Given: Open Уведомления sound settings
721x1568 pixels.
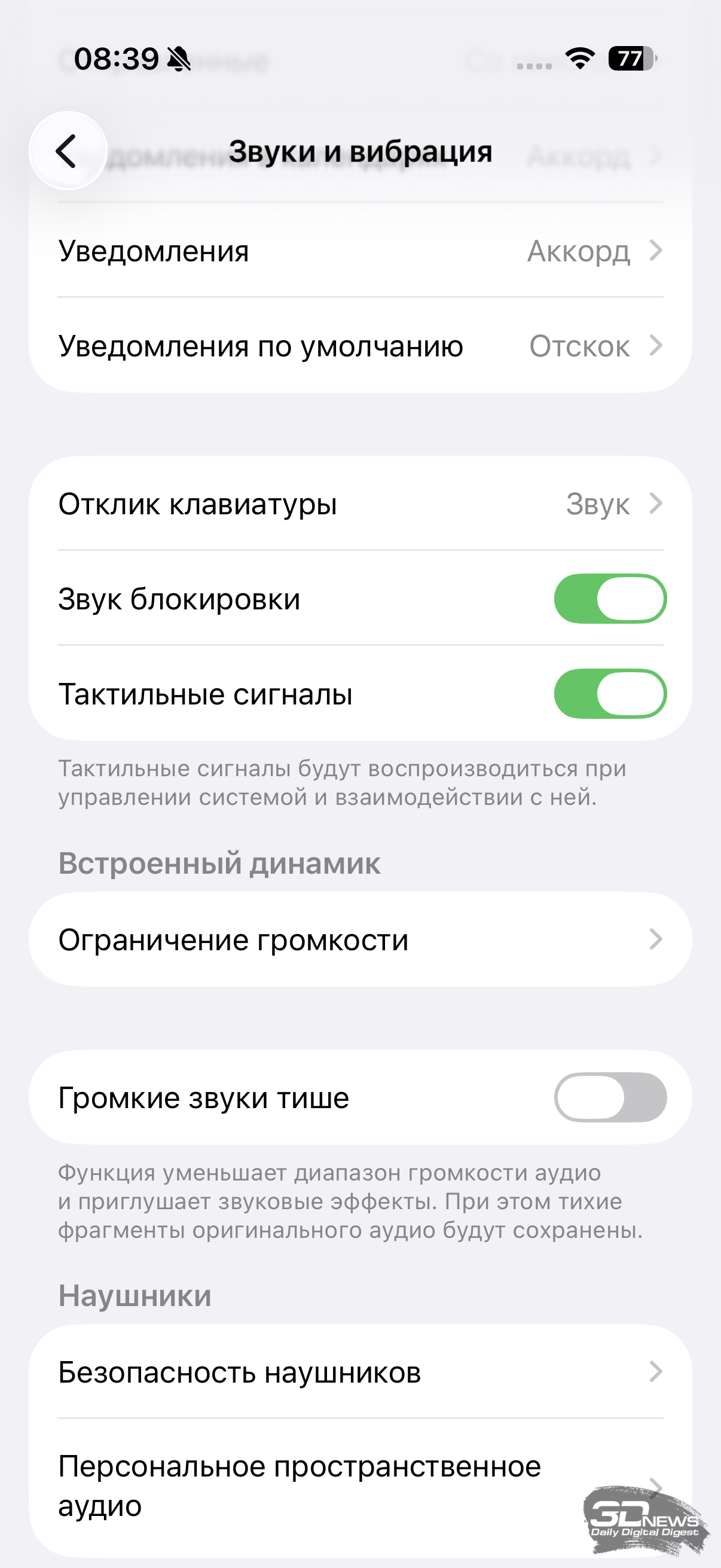Looking at the screenshot, I should coord(360,251).
